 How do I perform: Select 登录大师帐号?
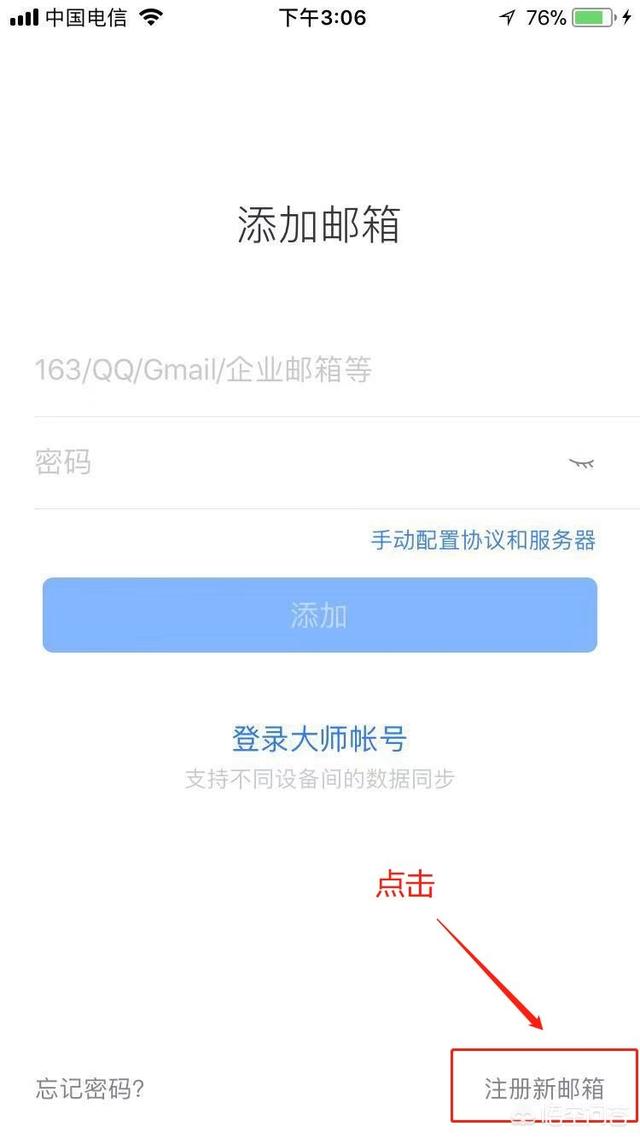[x=319, y=740]
